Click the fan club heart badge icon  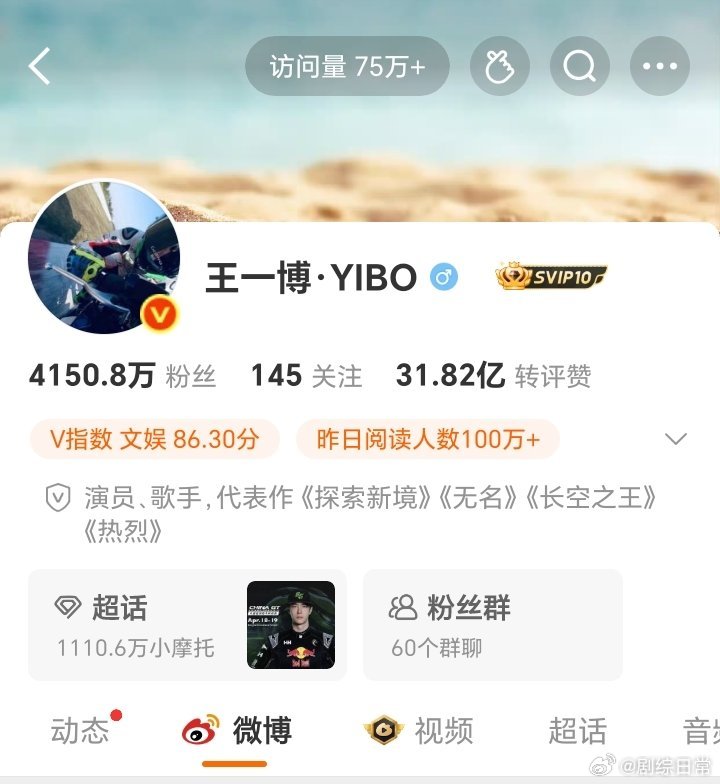click(500, 64)
